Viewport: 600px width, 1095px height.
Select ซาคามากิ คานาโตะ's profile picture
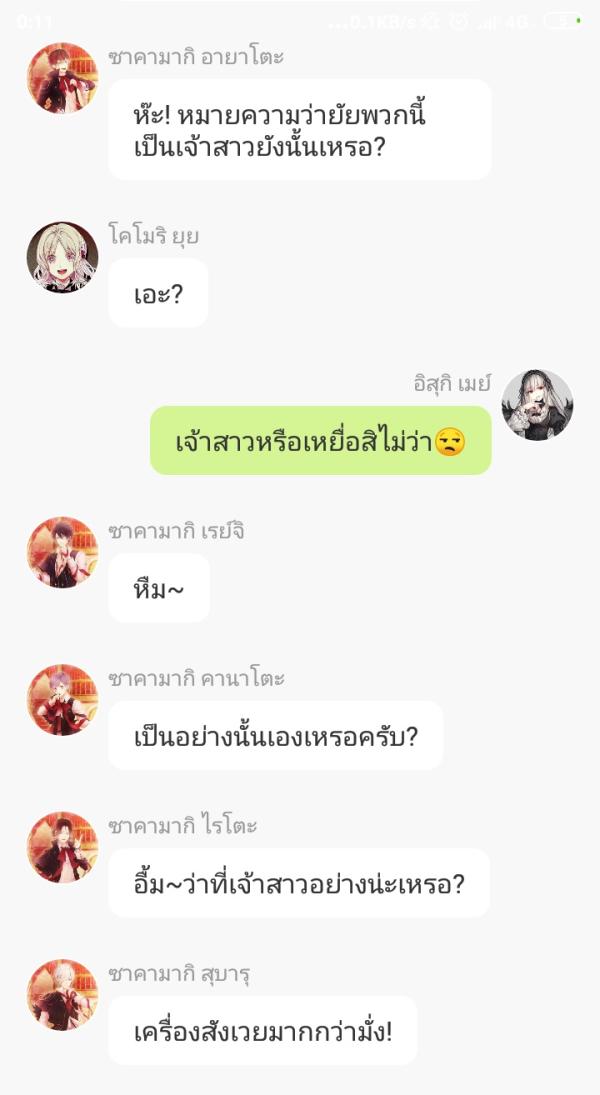click(x=62, y=700)
